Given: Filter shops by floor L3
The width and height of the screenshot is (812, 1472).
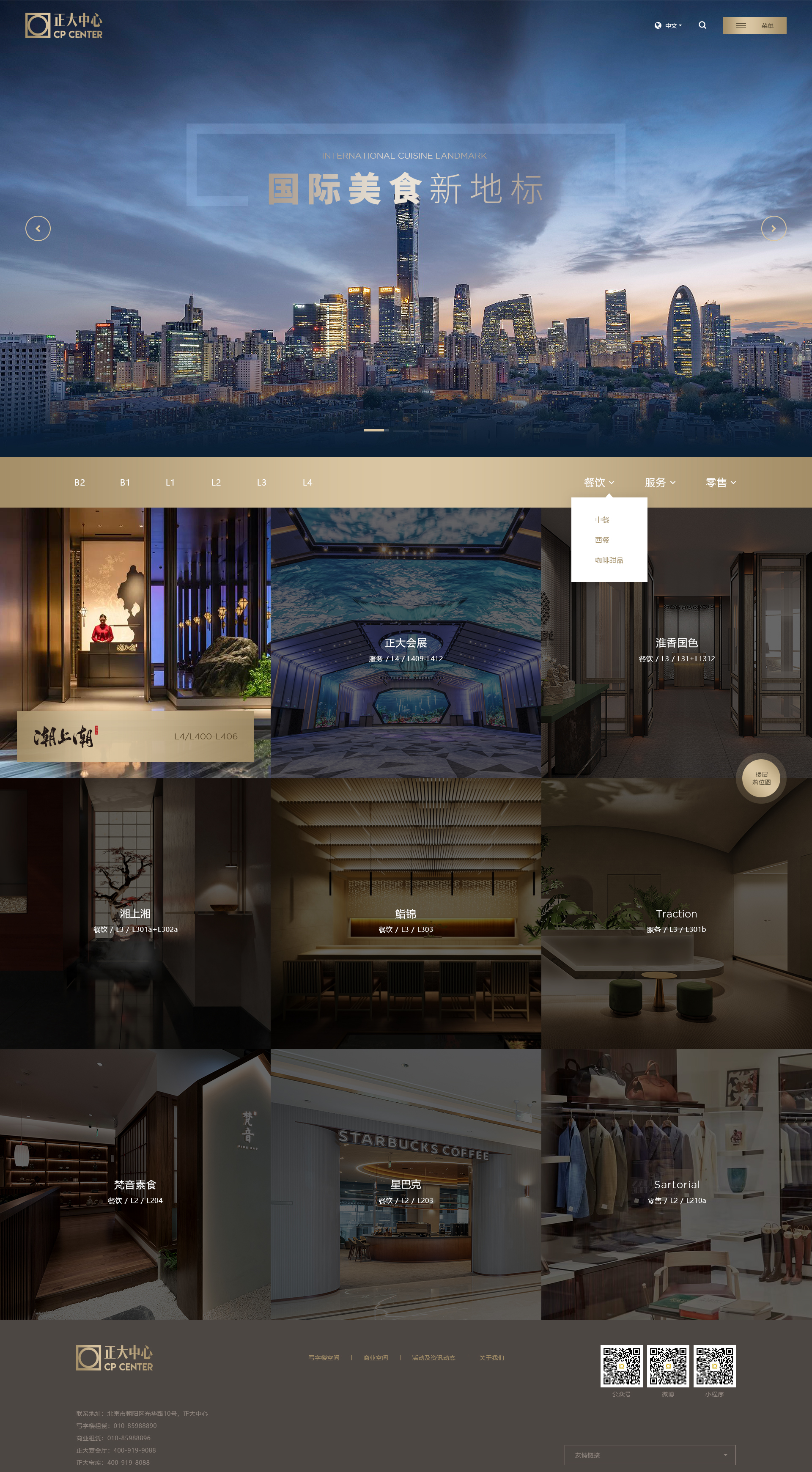Looking at the screenshot, I should (262, 482).
